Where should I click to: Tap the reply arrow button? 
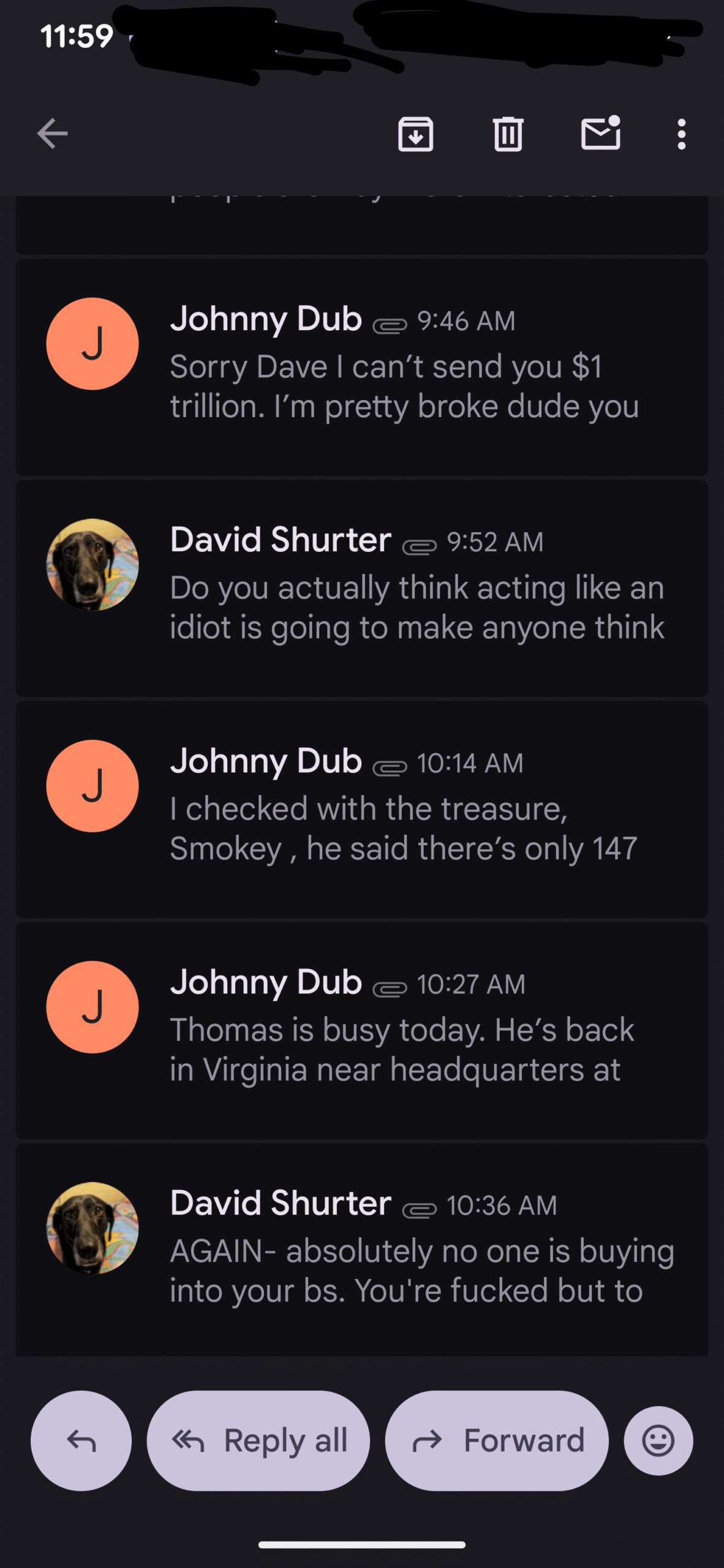[81, 1441]
